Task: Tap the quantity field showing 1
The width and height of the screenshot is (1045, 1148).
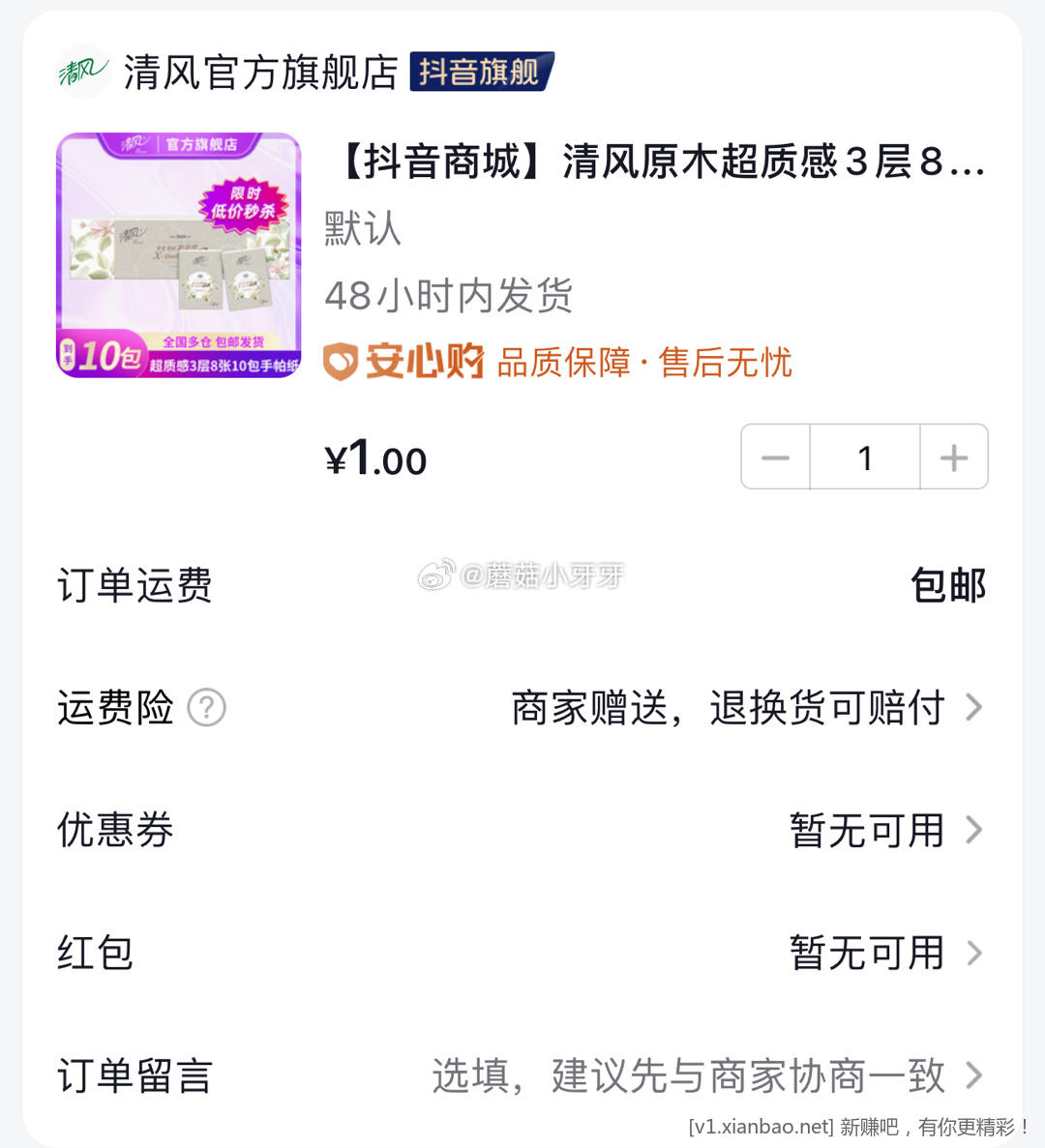Action: click(x=865, y=457)
